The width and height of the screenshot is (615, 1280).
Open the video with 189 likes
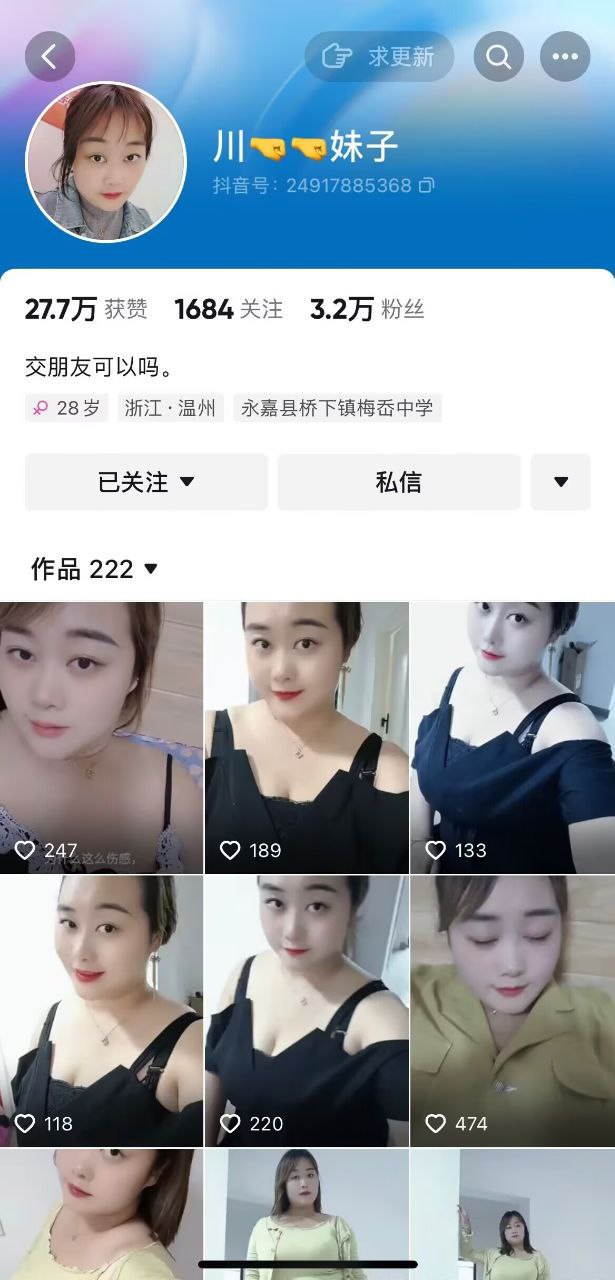tap(307, 738)
